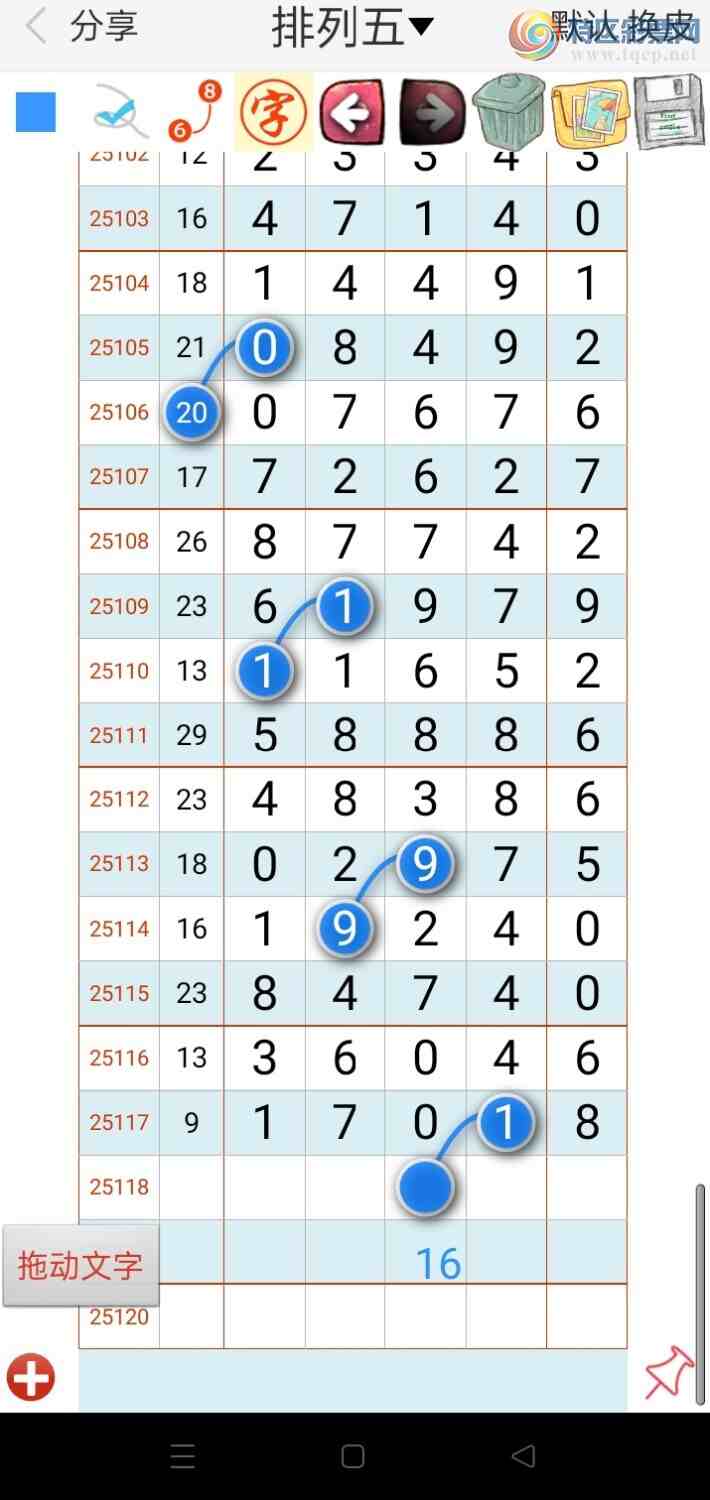Go to the system home screen

(x=353, y=1456)
